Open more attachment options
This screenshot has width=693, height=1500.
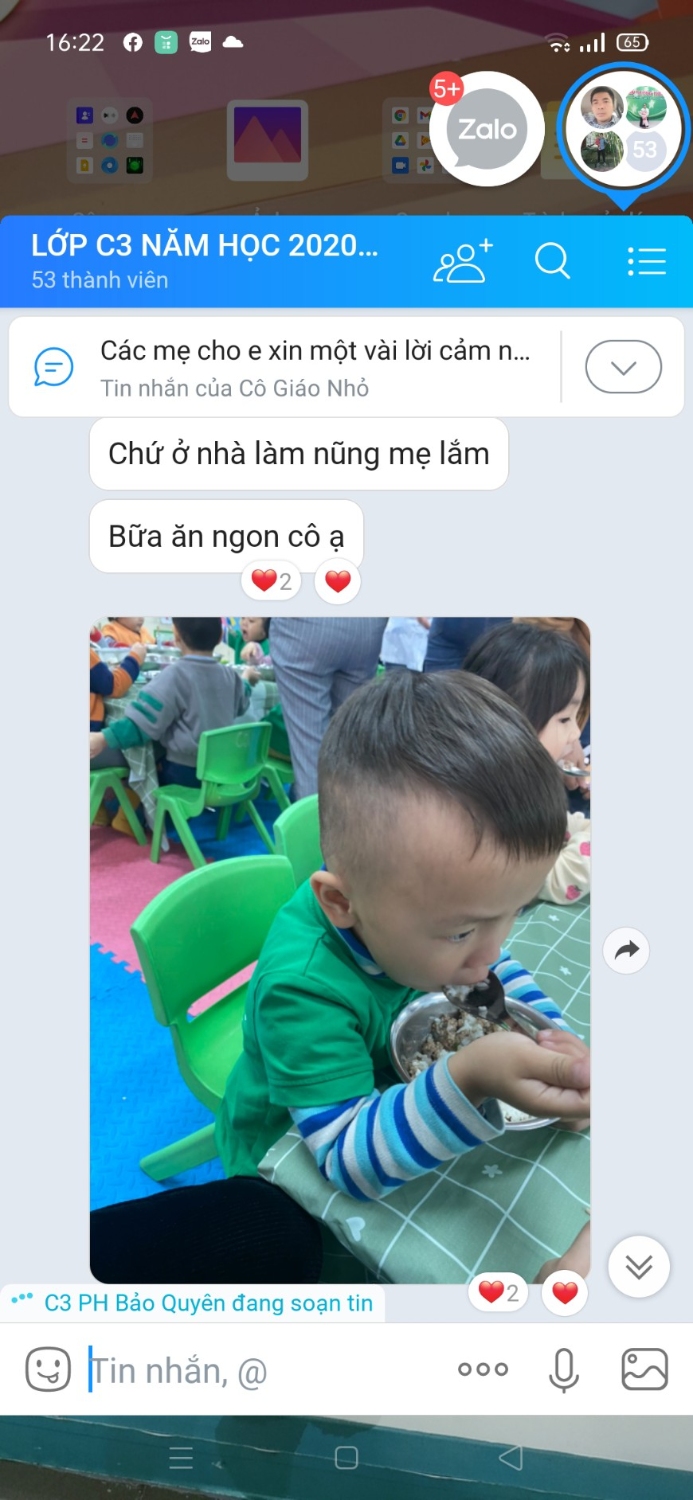pyautogui.click(x=483, y=1369)
